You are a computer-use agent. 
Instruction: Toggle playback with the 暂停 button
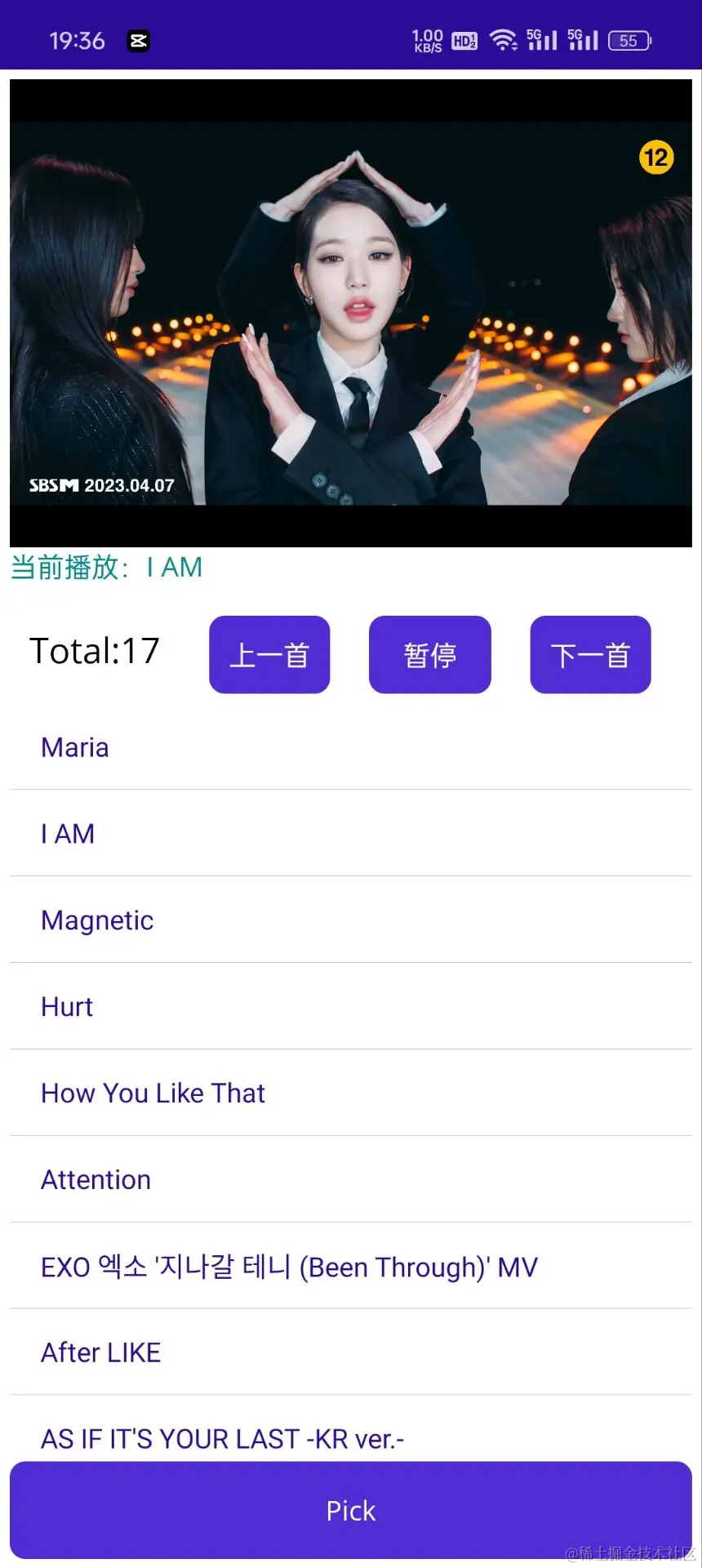[429, 654]
